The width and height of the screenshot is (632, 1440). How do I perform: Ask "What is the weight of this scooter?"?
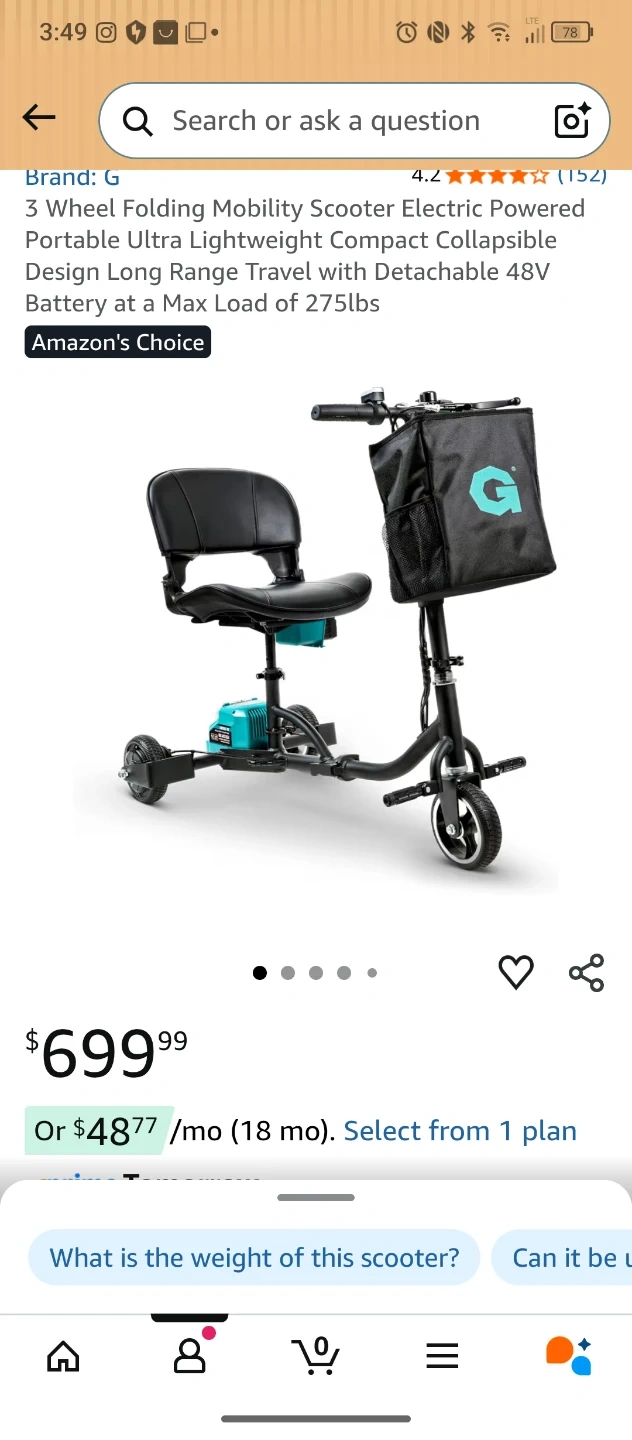pos(254,1257)
